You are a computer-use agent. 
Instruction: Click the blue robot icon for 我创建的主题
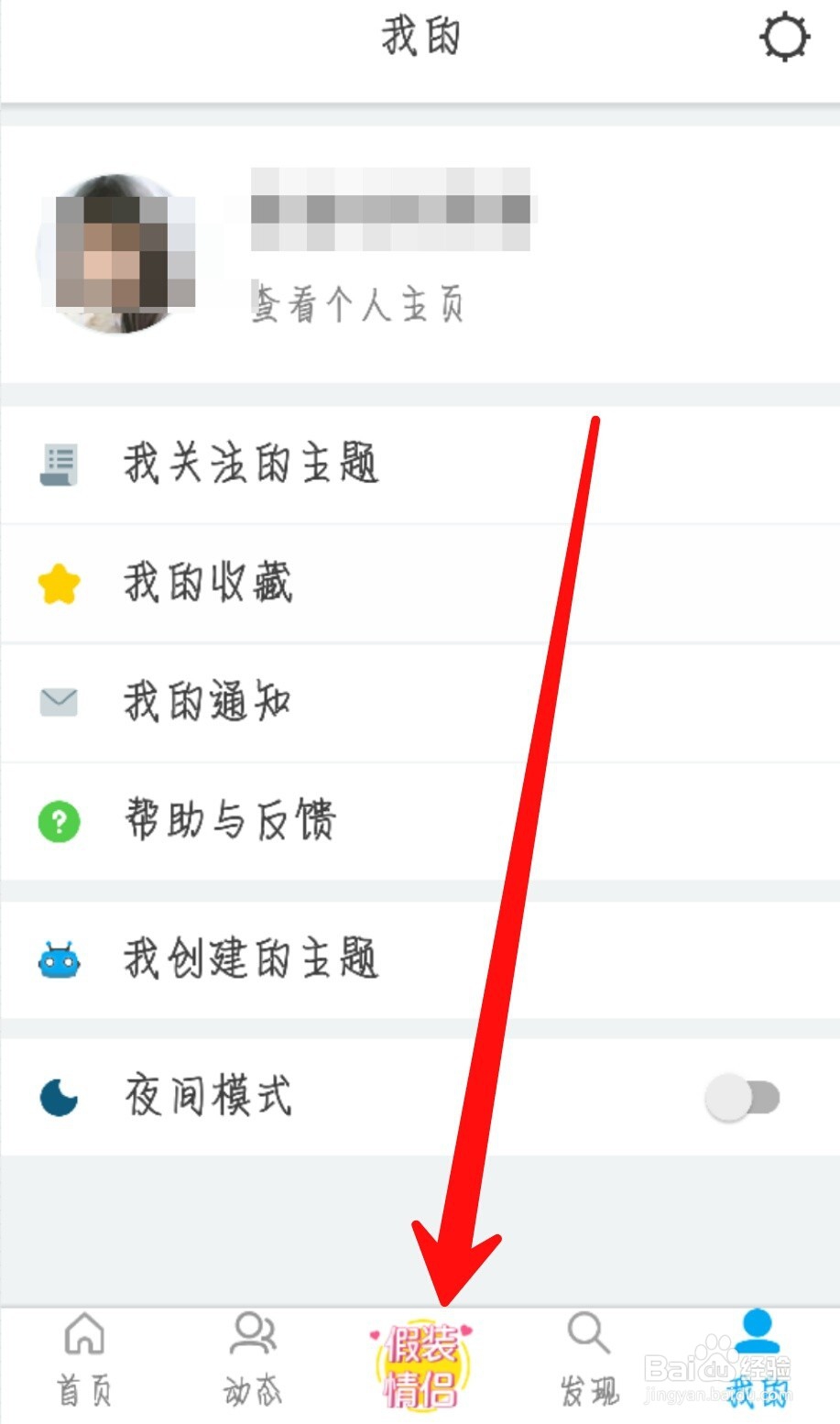tap(59, 959)
